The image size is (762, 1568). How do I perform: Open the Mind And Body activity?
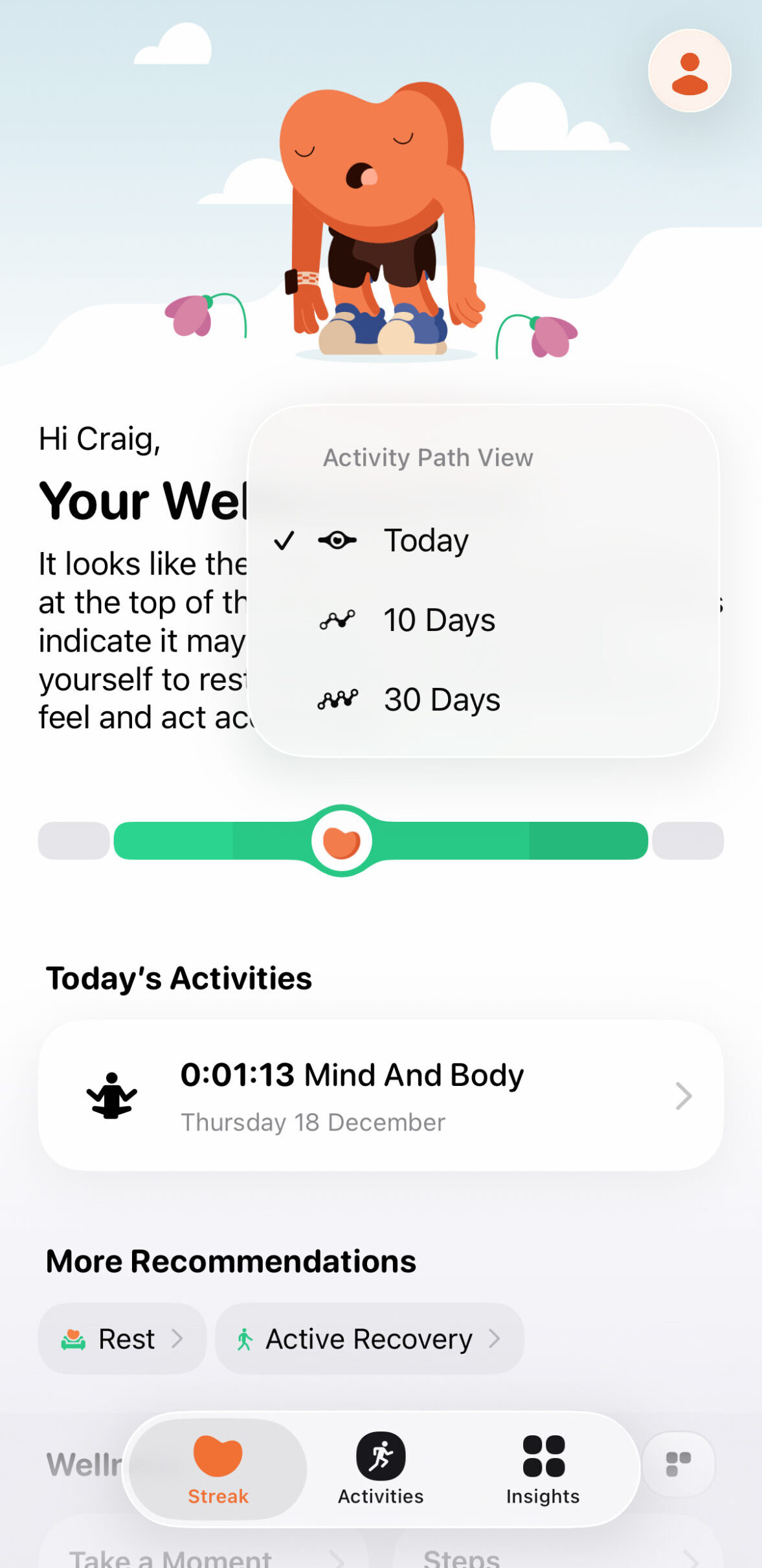(381, 1096)
